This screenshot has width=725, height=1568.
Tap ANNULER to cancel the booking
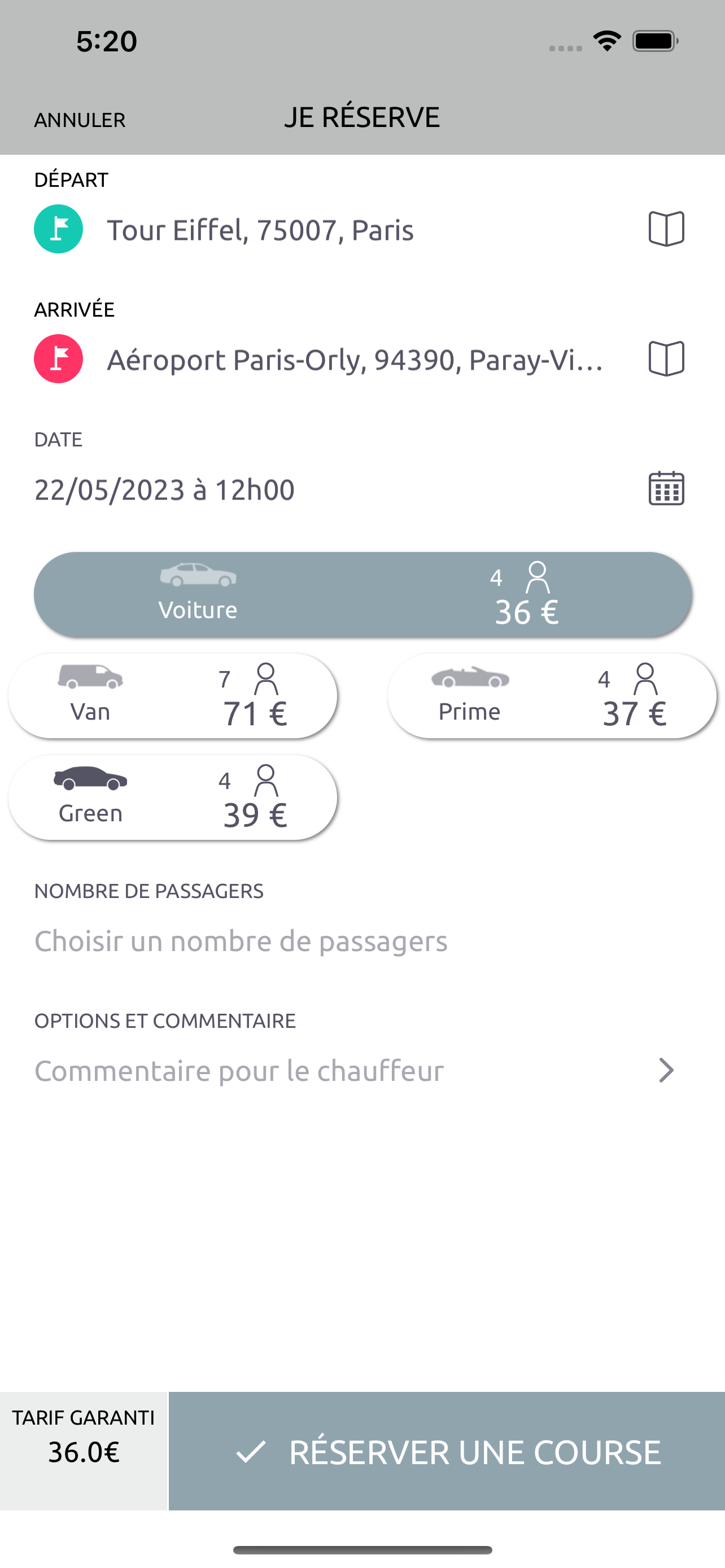click(x=80, y=120)
